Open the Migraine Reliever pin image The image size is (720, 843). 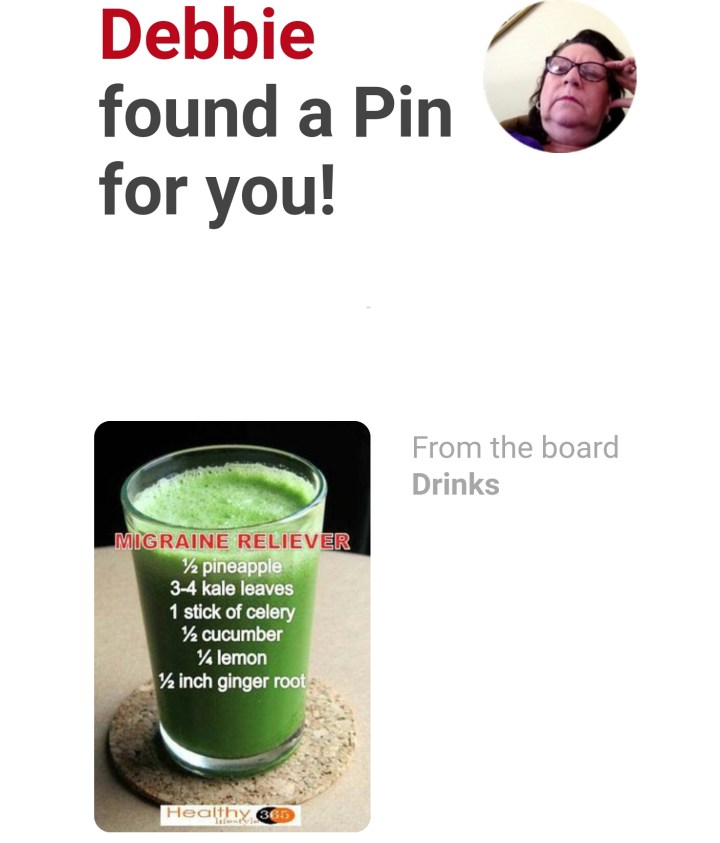pyautogui.click(x=232, y=626)
